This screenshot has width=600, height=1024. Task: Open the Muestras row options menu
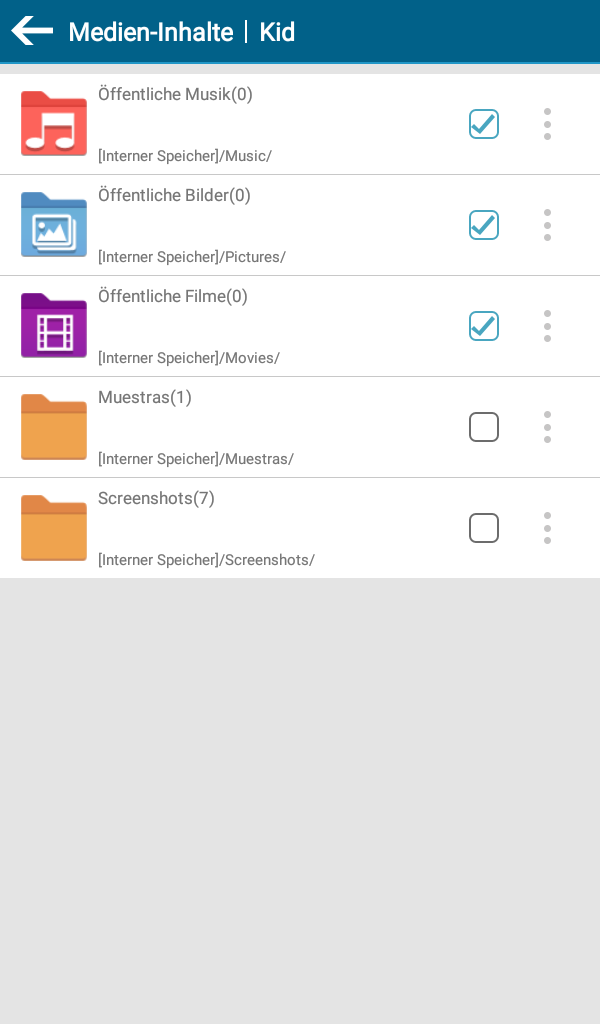(x=547, y=427)
